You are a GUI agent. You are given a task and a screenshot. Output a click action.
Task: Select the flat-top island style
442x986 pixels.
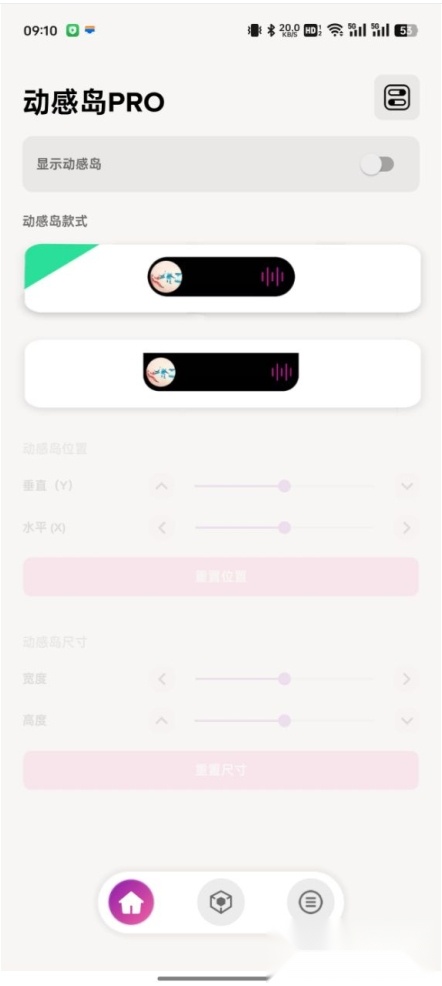(x=222, y=374)
